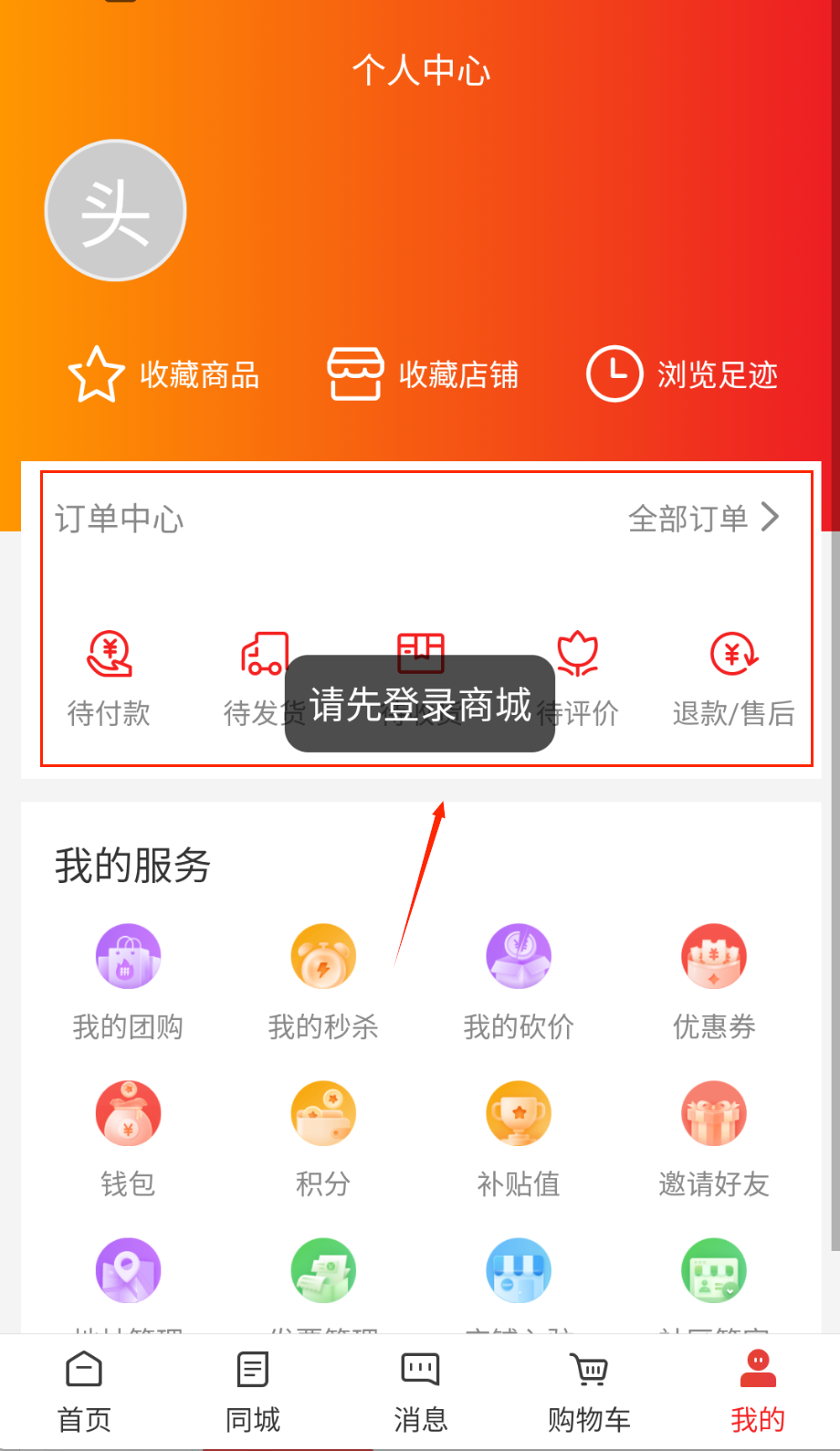Tap the profile avatar to log in
This screenshot has height=1451, width=840.
(116, 211)
